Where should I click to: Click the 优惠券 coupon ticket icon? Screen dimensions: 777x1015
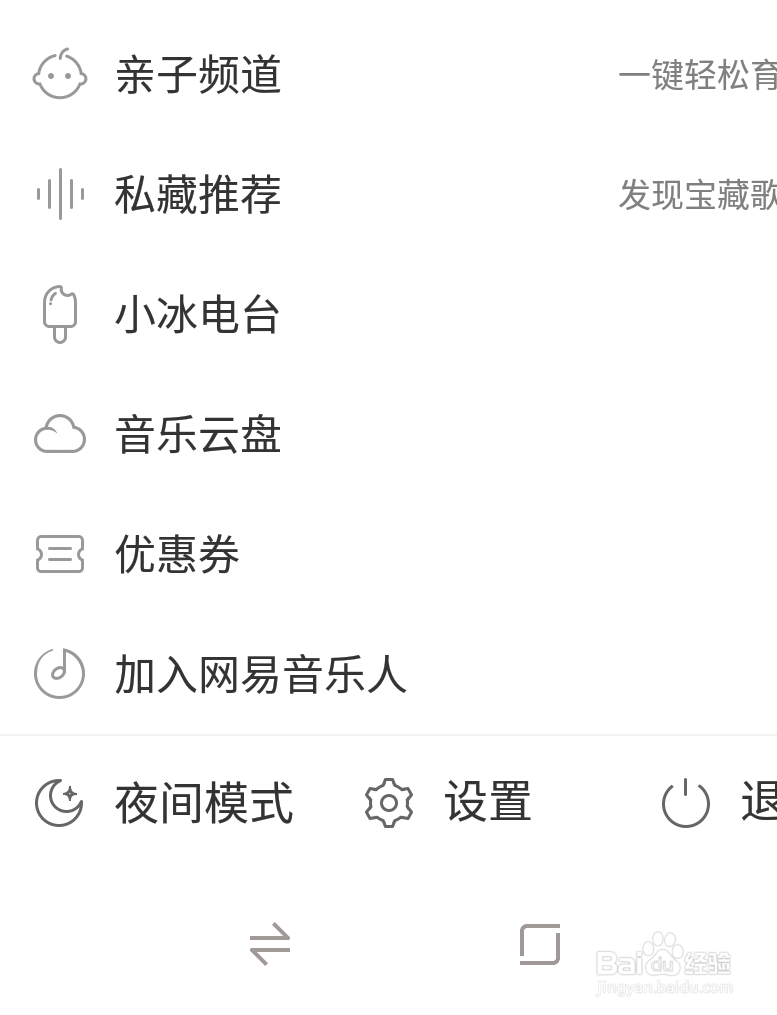tap(59, 555)
